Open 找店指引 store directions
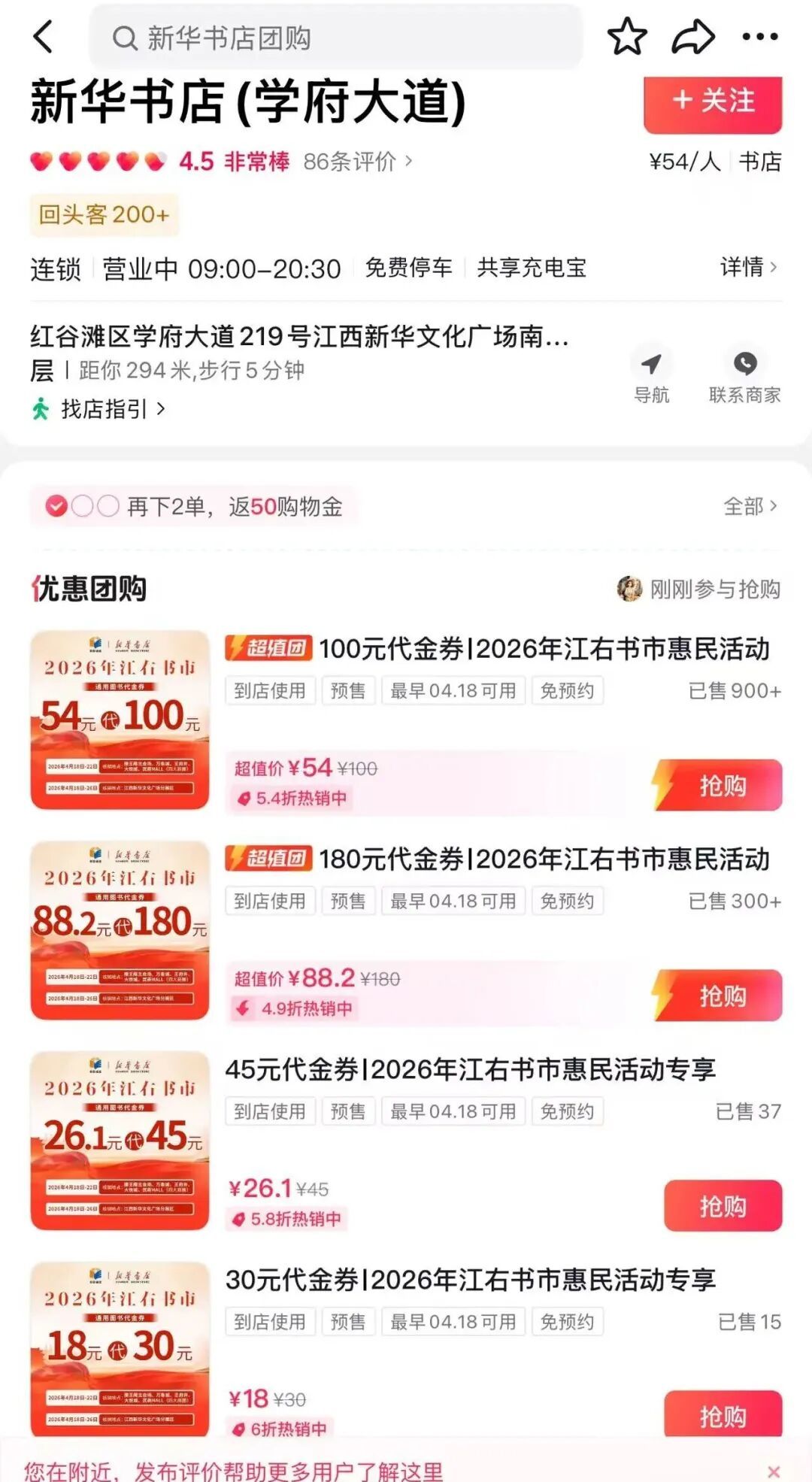 tap(105, 409)
